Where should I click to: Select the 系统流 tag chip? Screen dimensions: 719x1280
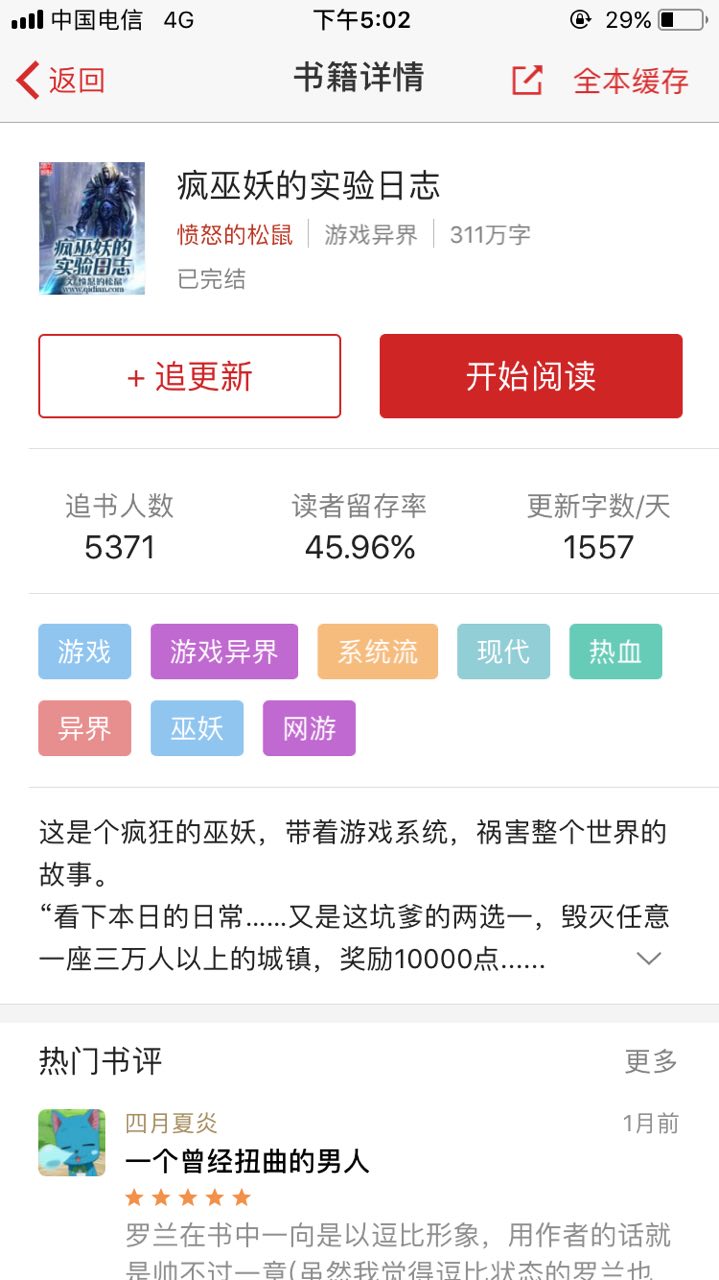pyautogui.click(x=378, y=652)
